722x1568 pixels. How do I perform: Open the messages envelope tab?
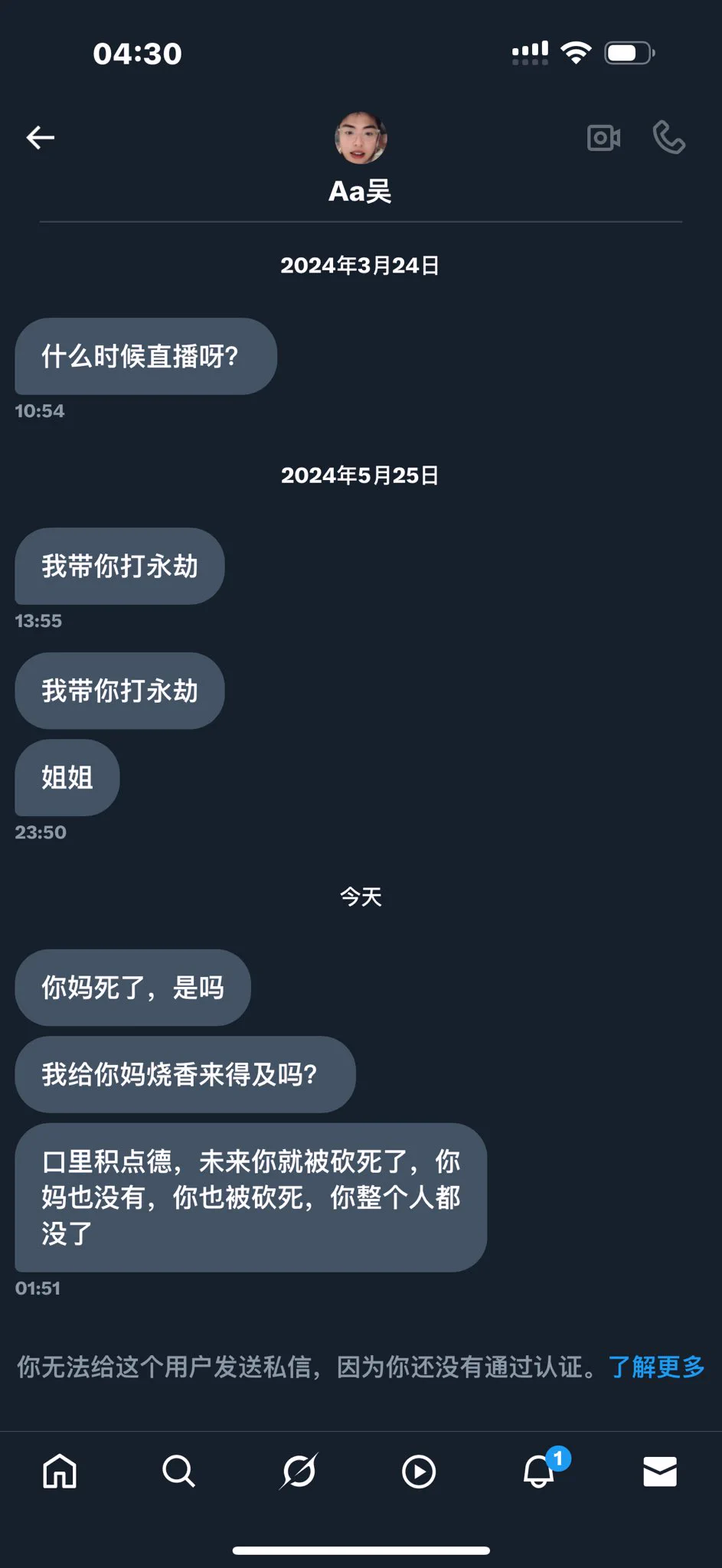coord(659,1471)
